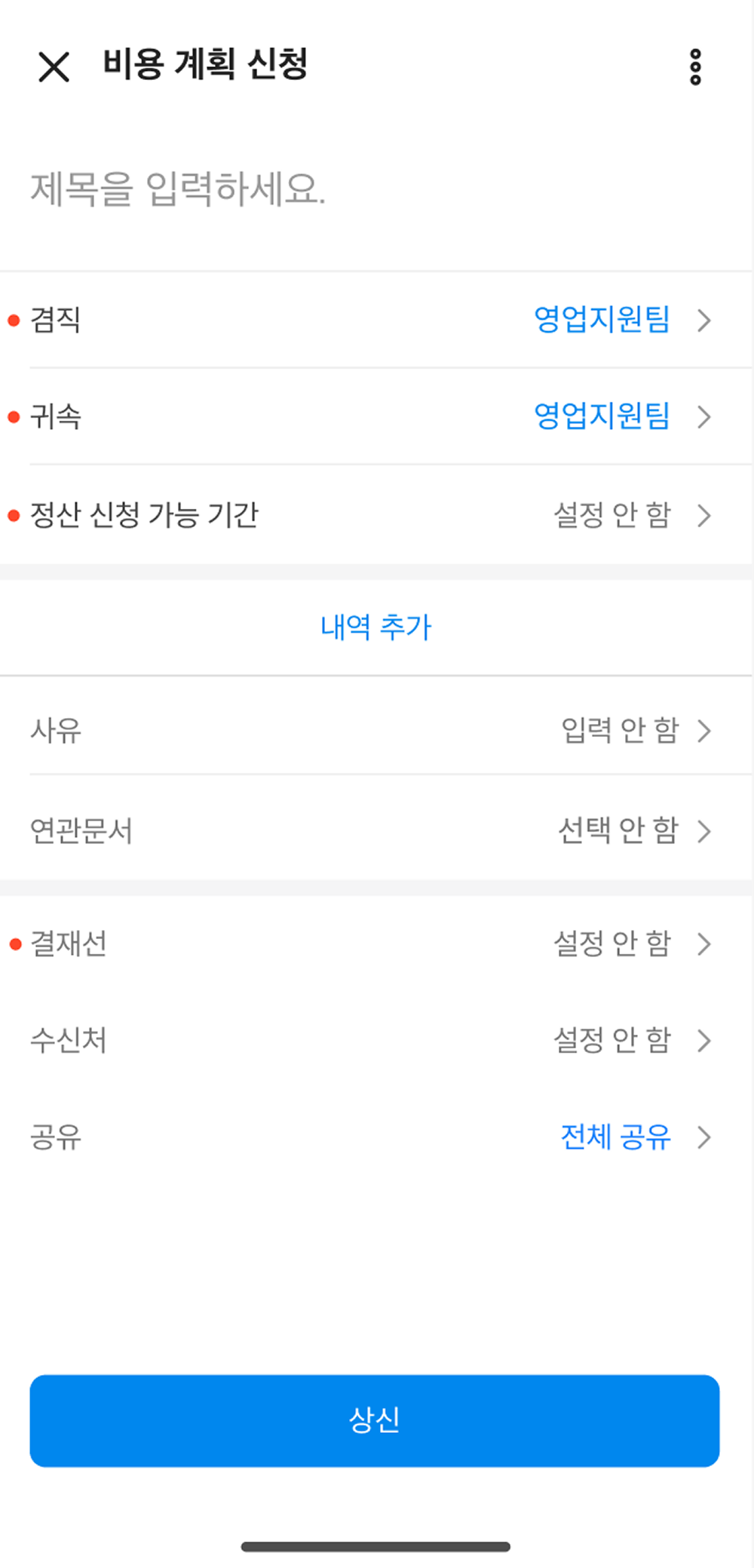Change the 공유 setting
The height and width of the screenshot is (1568, 754).
click(377, 1137)
